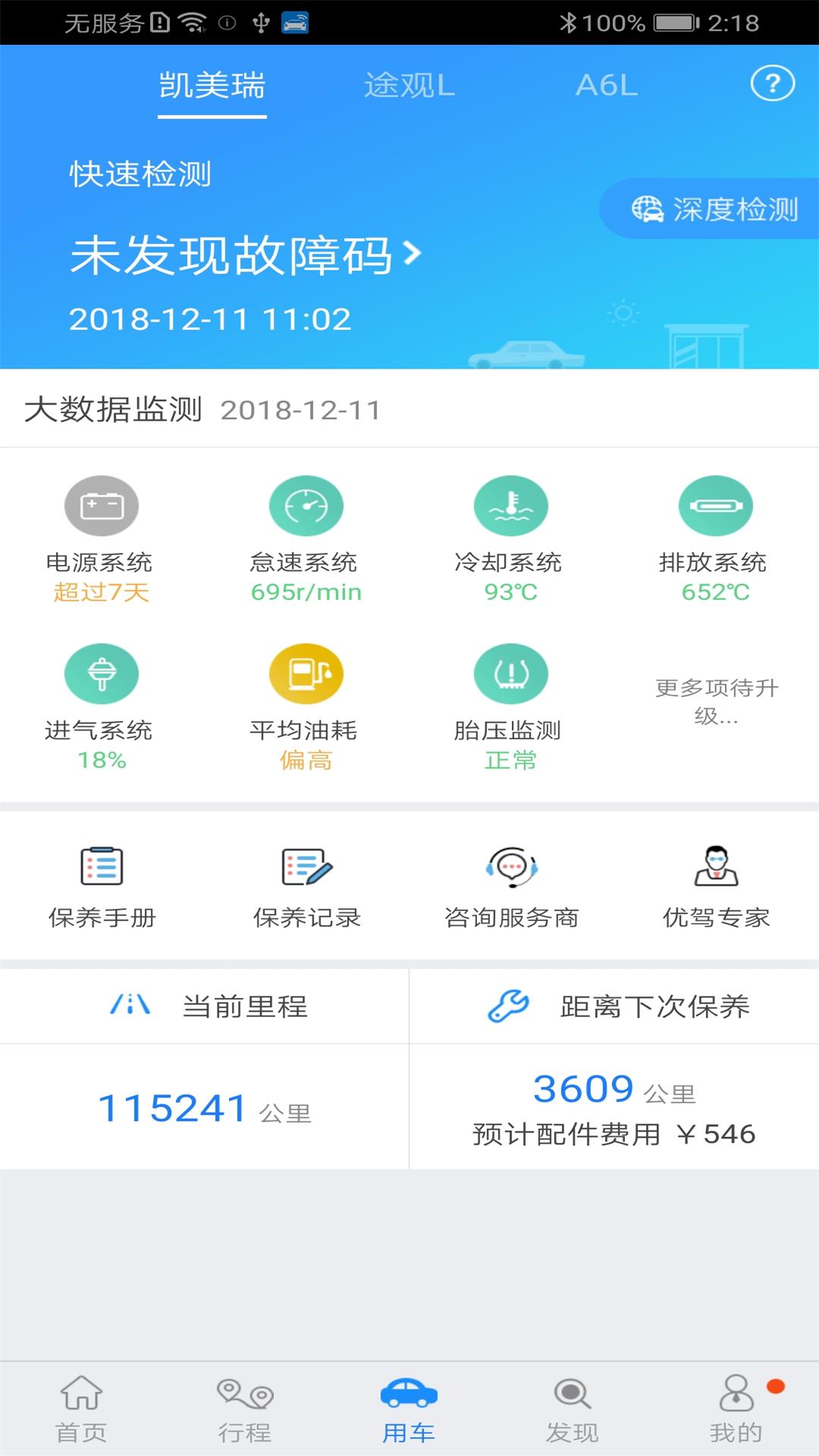Open the 保养手册 maintenance manual
This screenshot has height=1456, width=819.
pyautogui.click(x=101, y=882)
